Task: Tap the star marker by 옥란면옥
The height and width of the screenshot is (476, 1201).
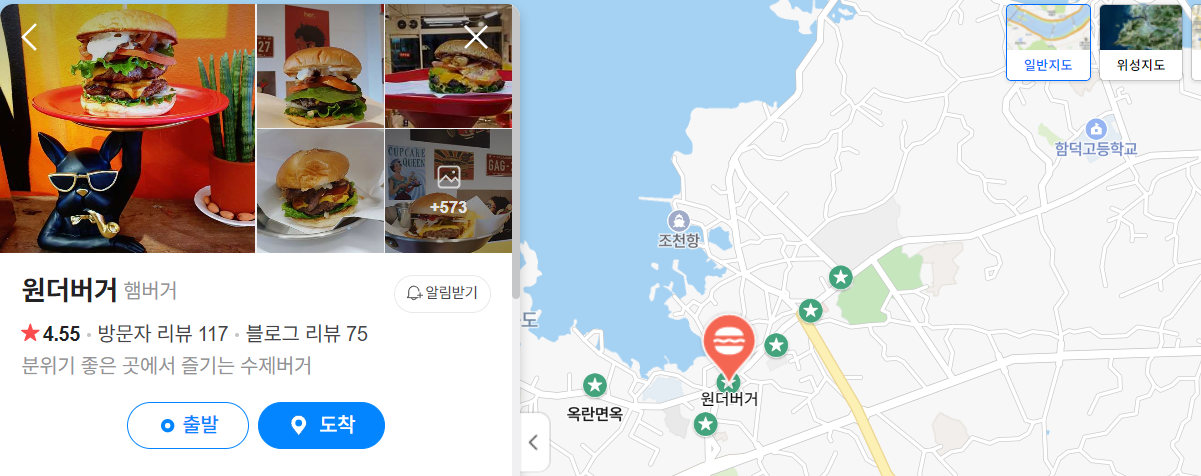Action: pos(595,384)
